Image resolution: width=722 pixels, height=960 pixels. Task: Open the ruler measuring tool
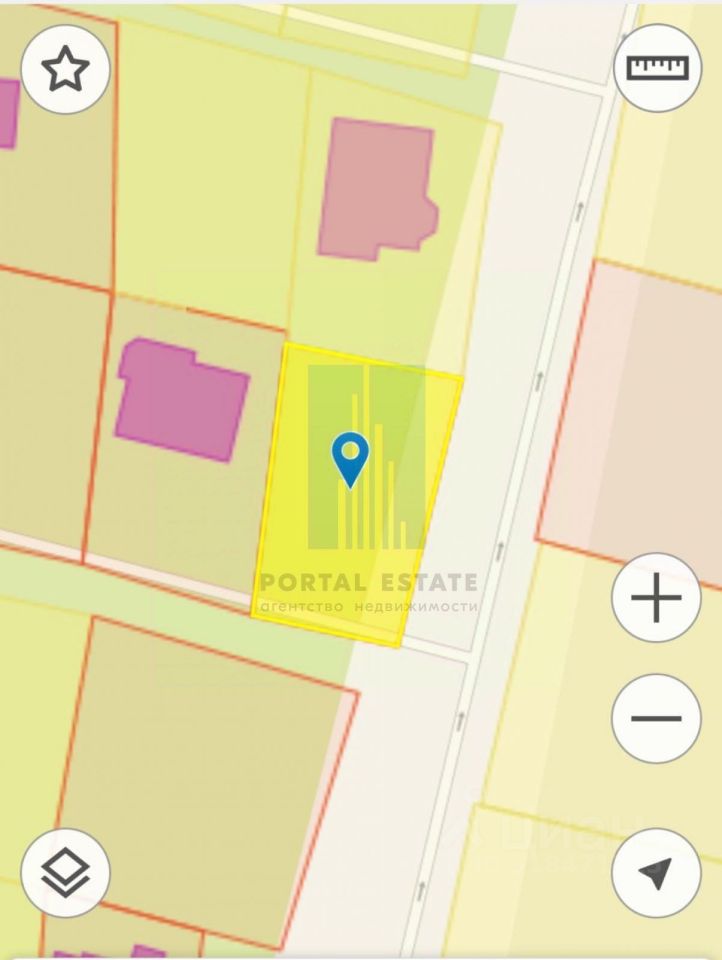click(657, 67)
